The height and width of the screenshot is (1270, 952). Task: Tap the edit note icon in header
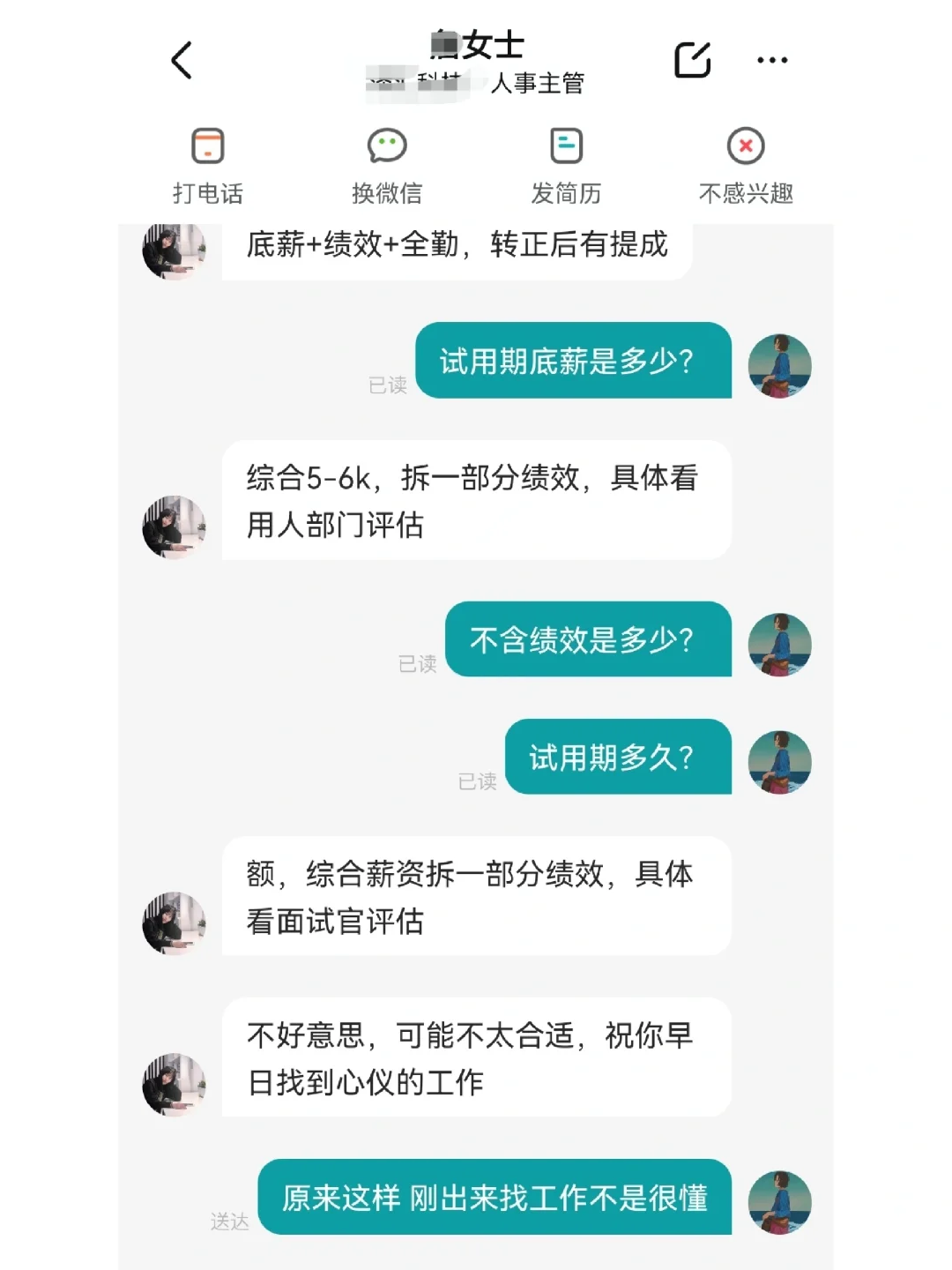click(692, 60)
